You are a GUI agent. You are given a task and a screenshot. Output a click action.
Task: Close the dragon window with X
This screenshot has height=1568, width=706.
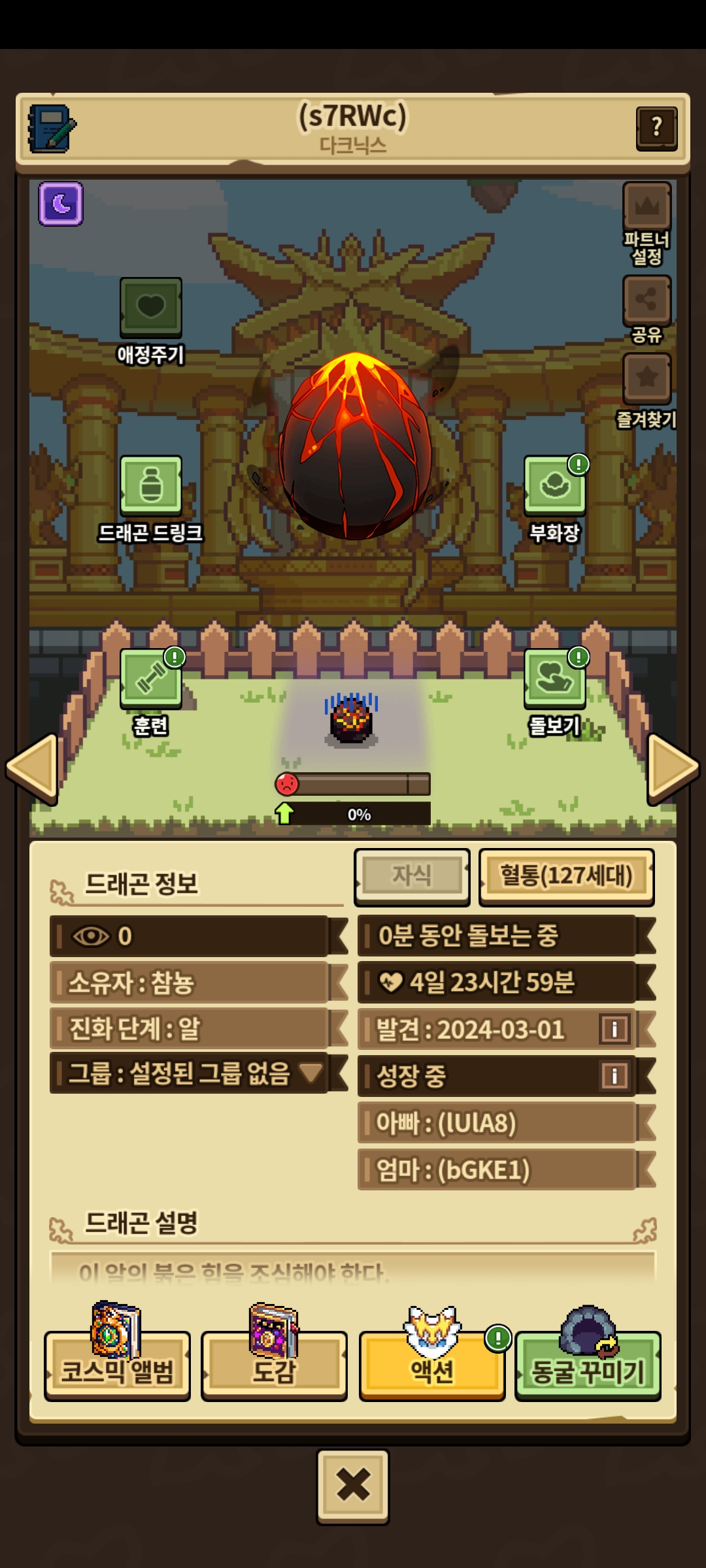click(x=353, y=1485)
